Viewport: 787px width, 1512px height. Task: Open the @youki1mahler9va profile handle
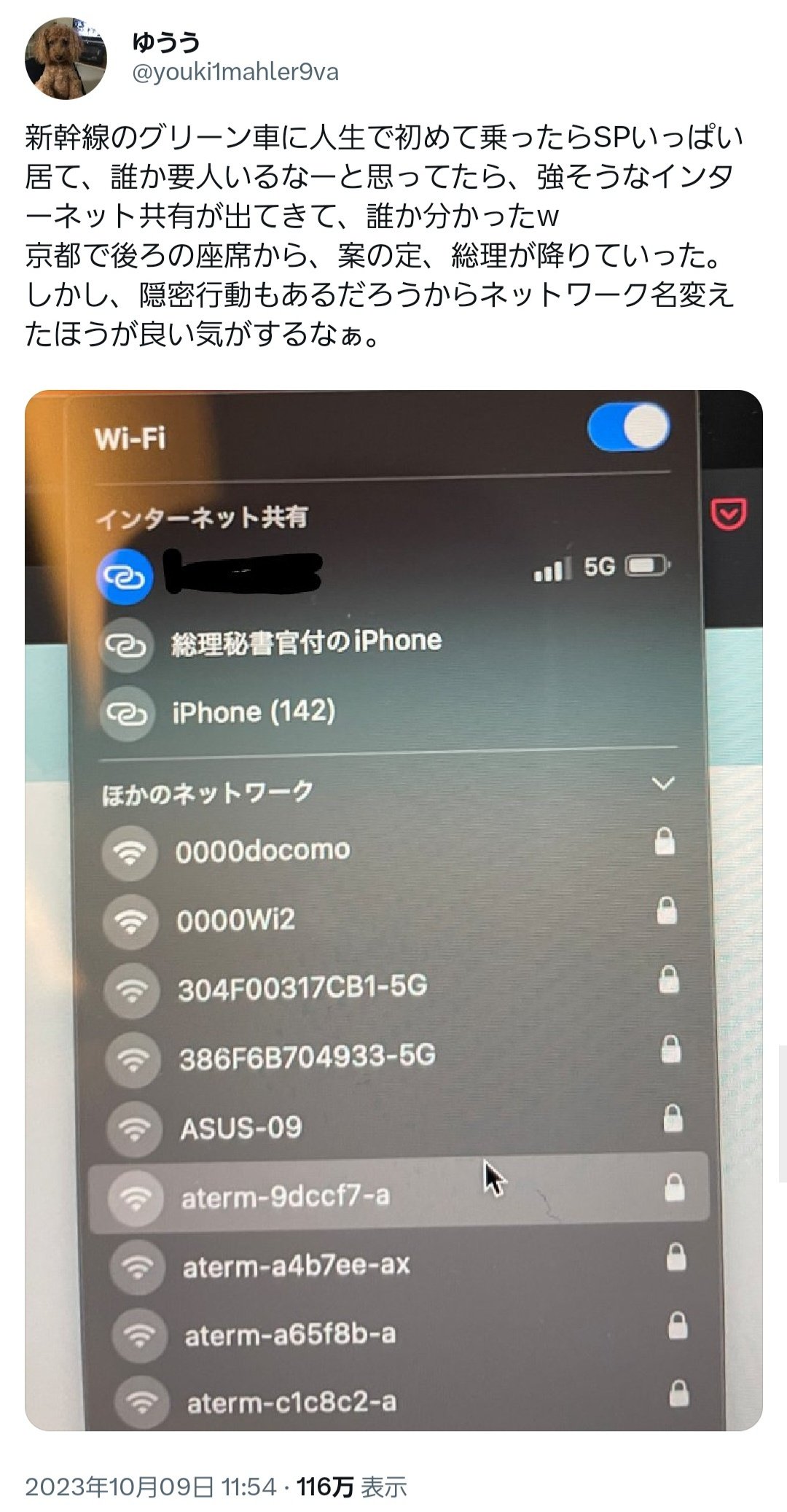point(235,72)
